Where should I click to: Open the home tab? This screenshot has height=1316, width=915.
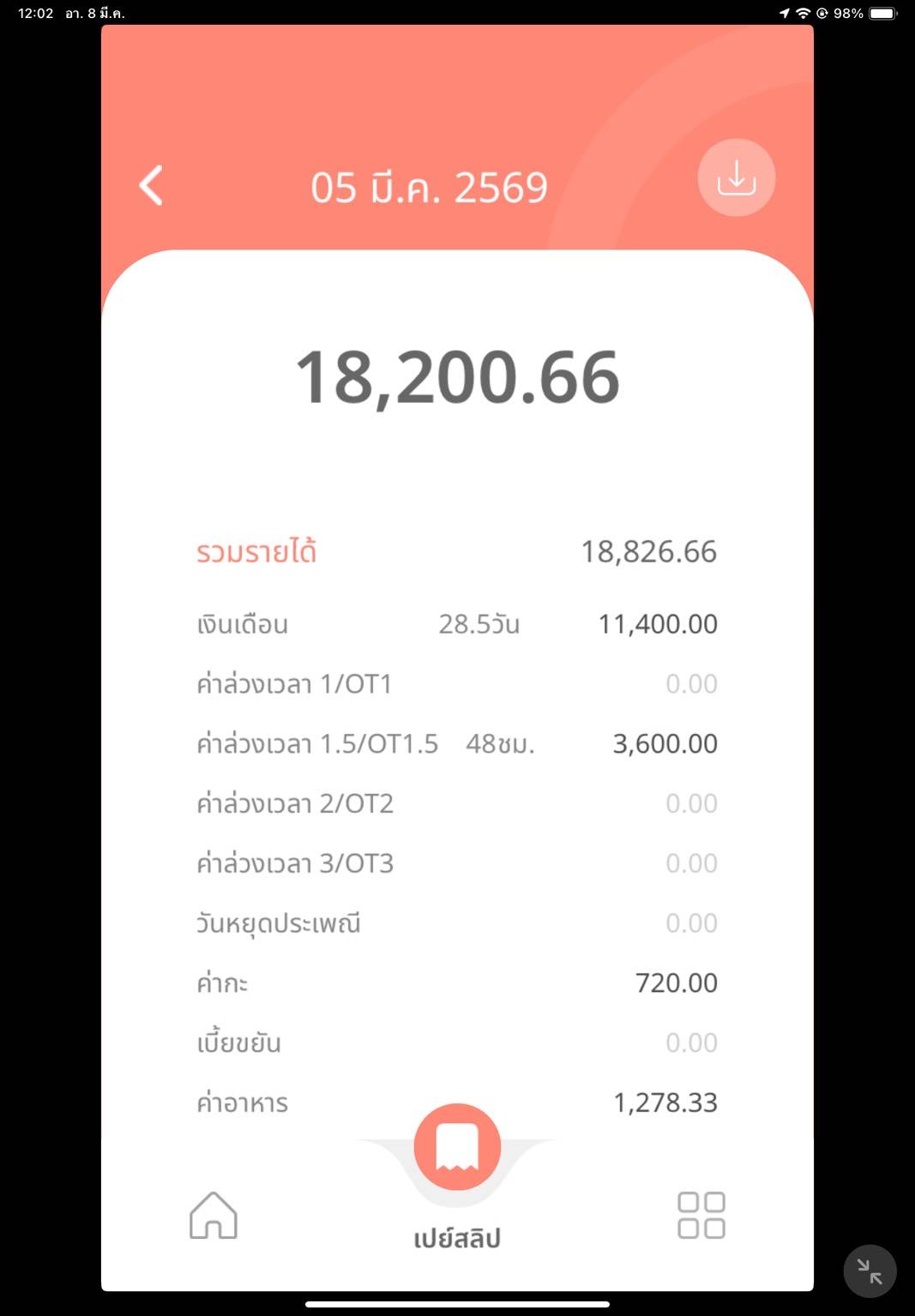214,1215
